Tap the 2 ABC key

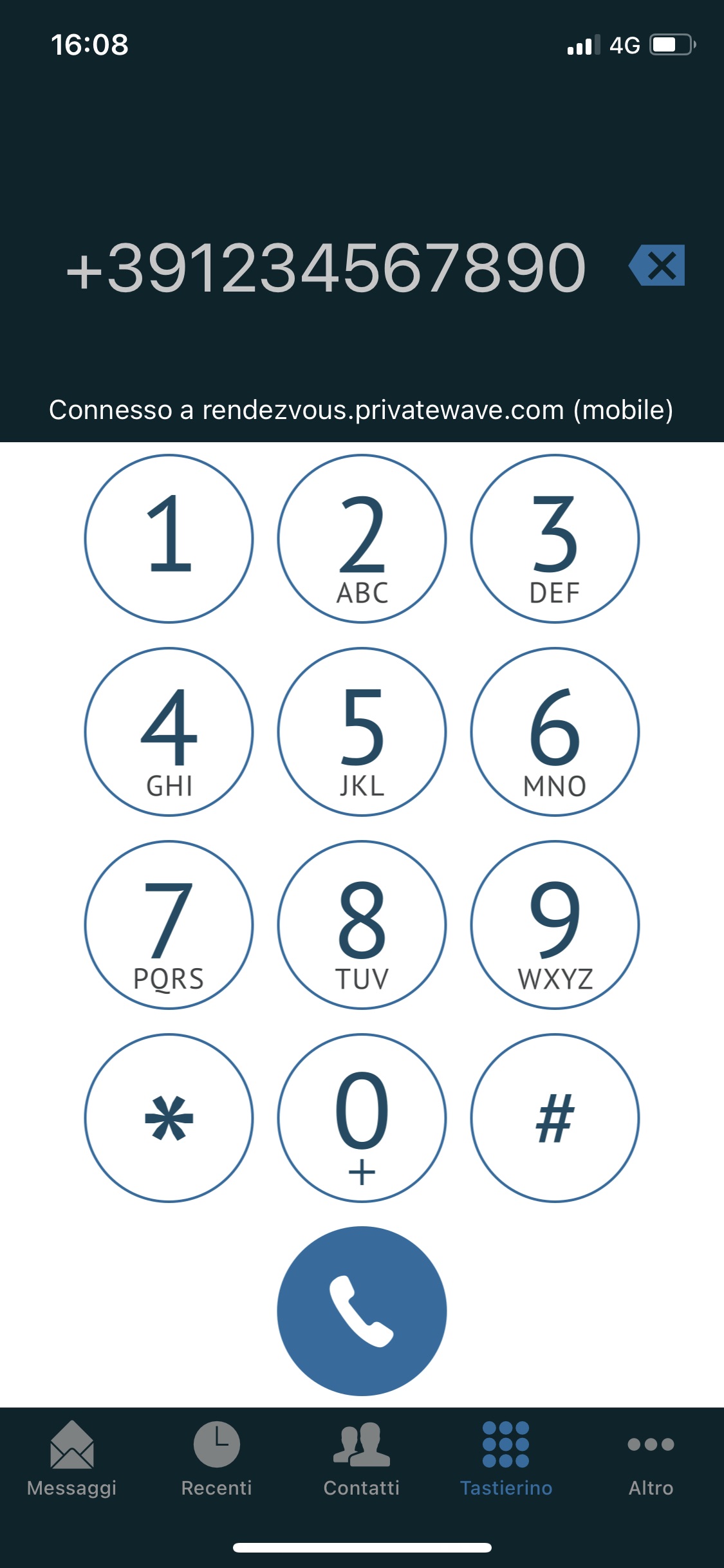(x=362, y=539)
